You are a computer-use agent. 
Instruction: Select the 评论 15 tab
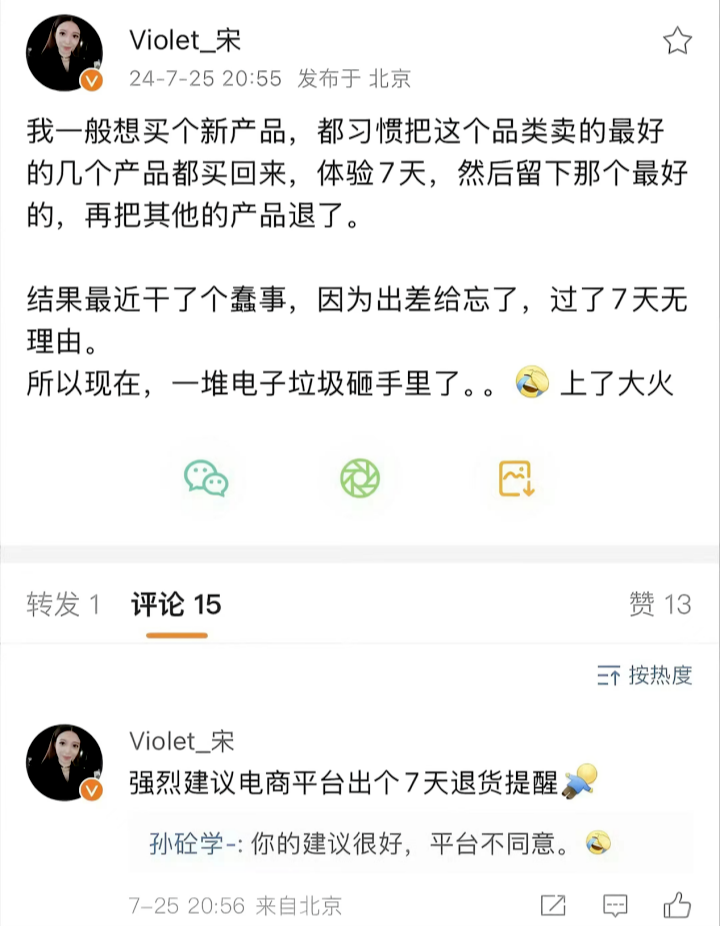click(176, 604)
